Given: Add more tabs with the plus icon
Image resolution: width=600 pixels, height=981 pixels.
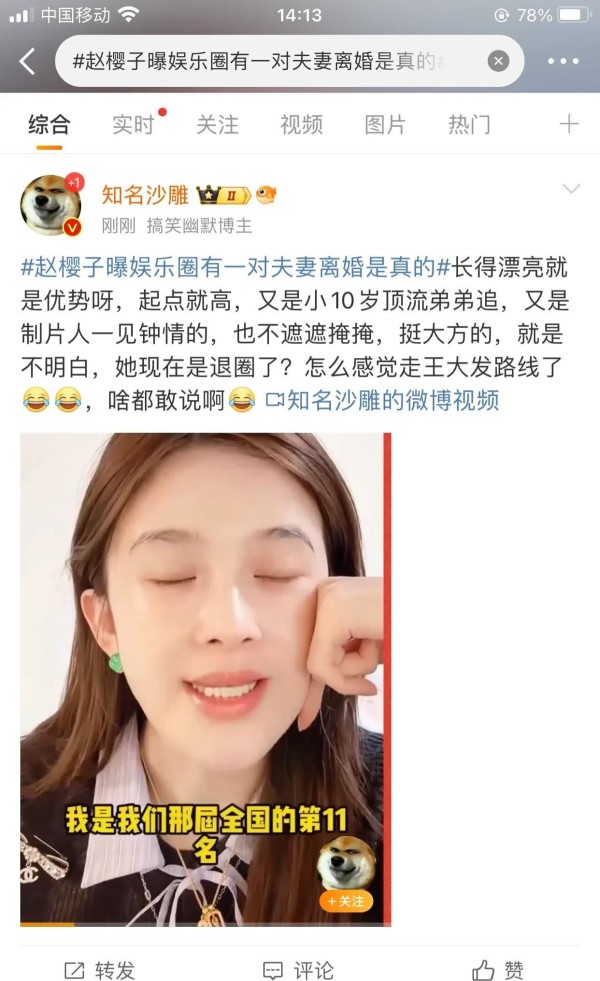Looking at the screenshot, I should coord(568,124).
